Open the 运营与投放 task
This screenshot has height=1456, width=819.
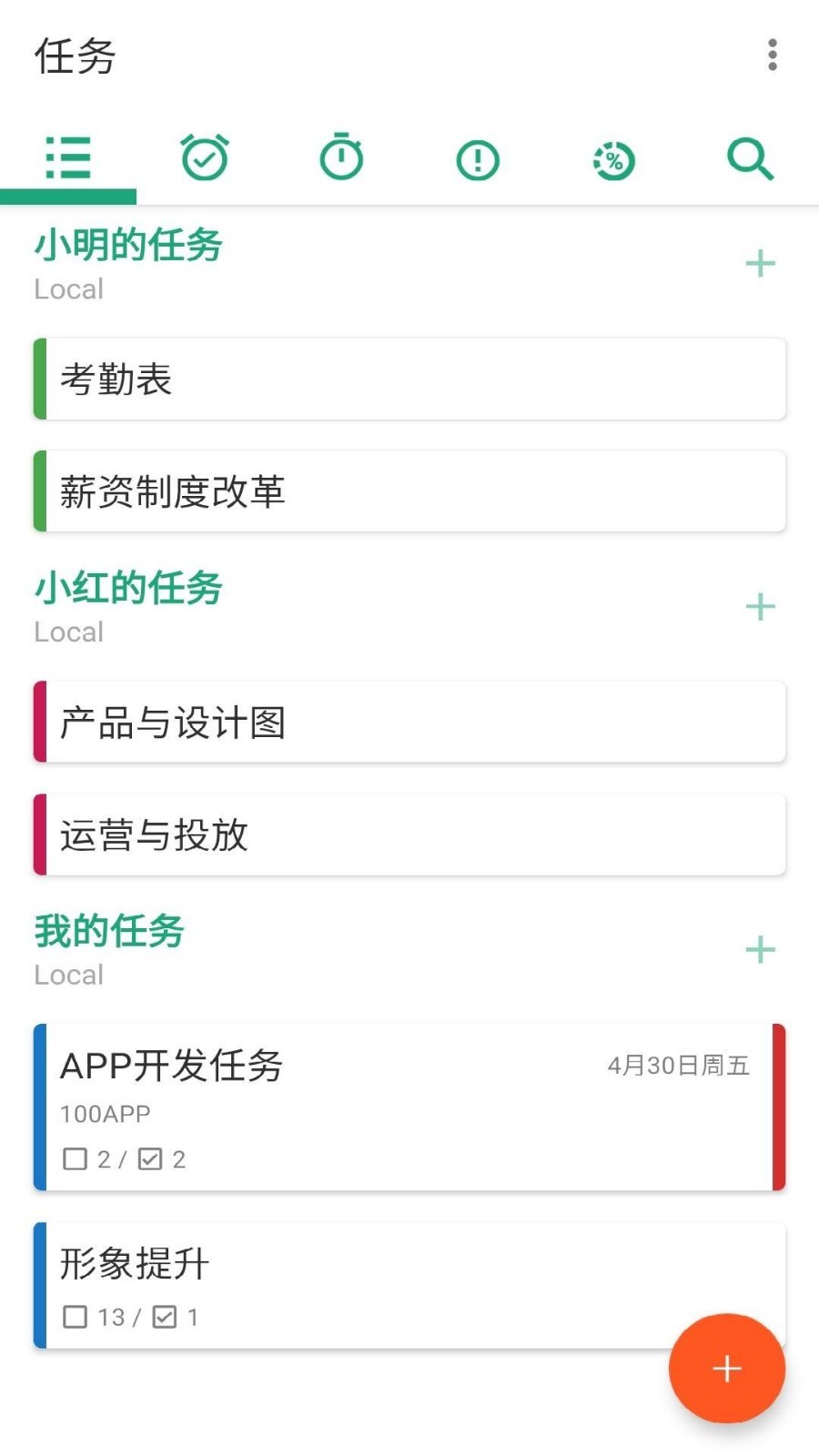tap(409, 834)
